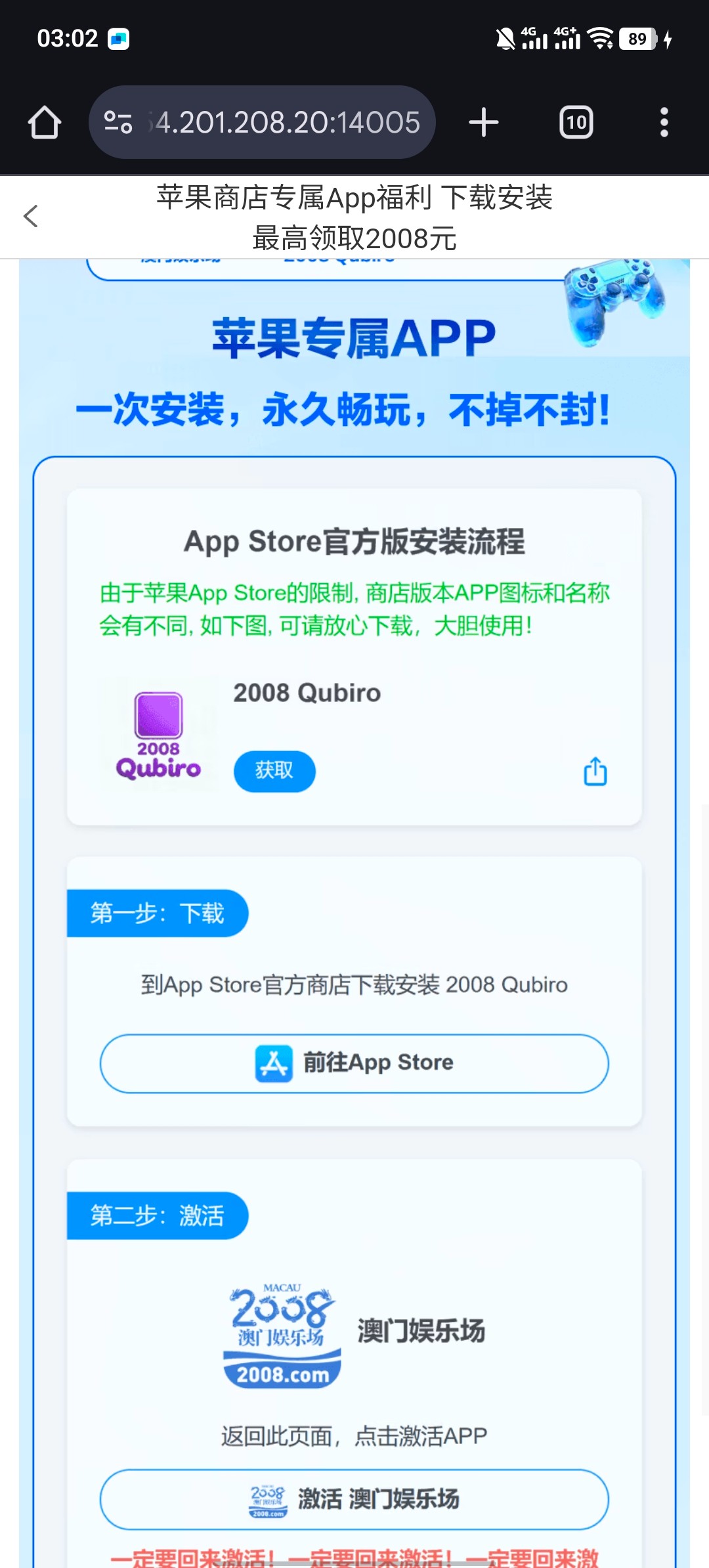This screenshot has width=709, height=1568.
Task: Share the 2008 Qubiro app
Action: coord(595,772)
